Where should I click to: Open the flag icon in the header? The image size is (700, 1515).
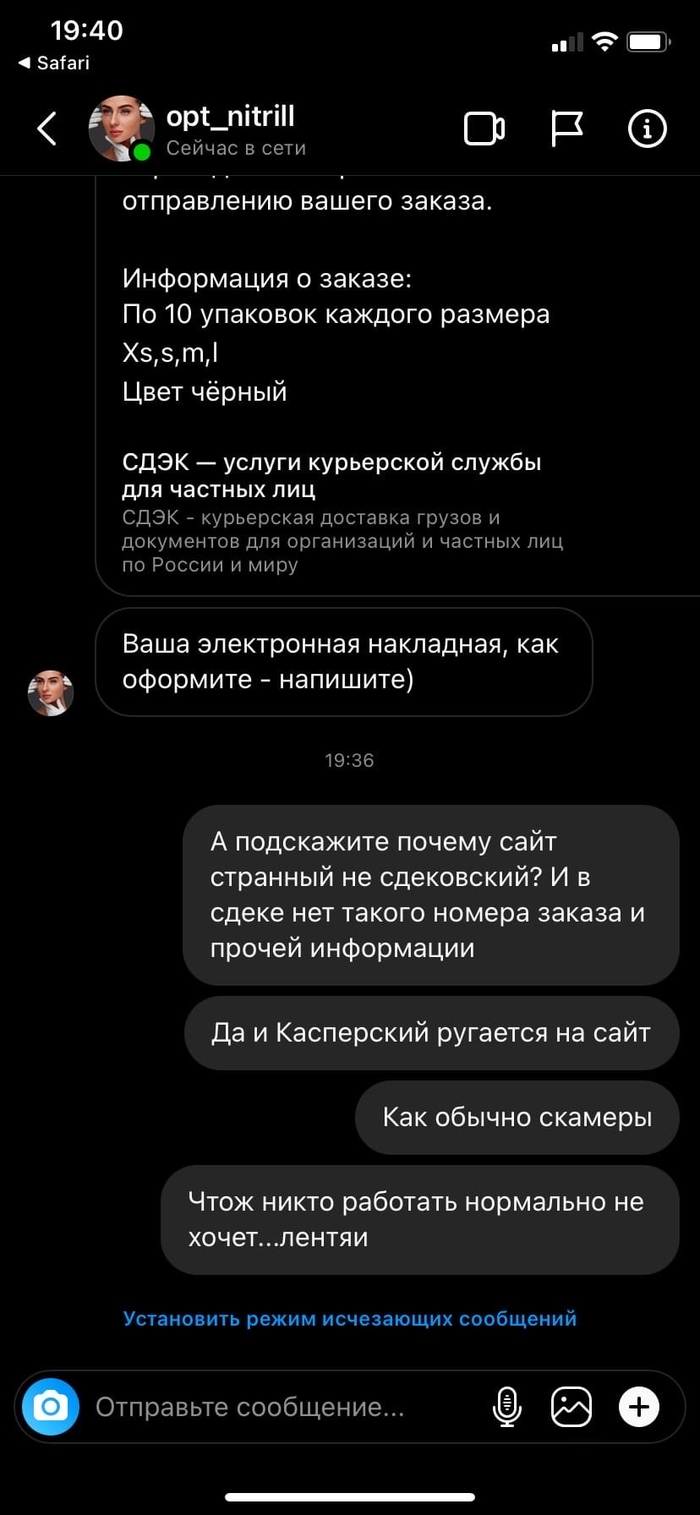pos(567,129)
